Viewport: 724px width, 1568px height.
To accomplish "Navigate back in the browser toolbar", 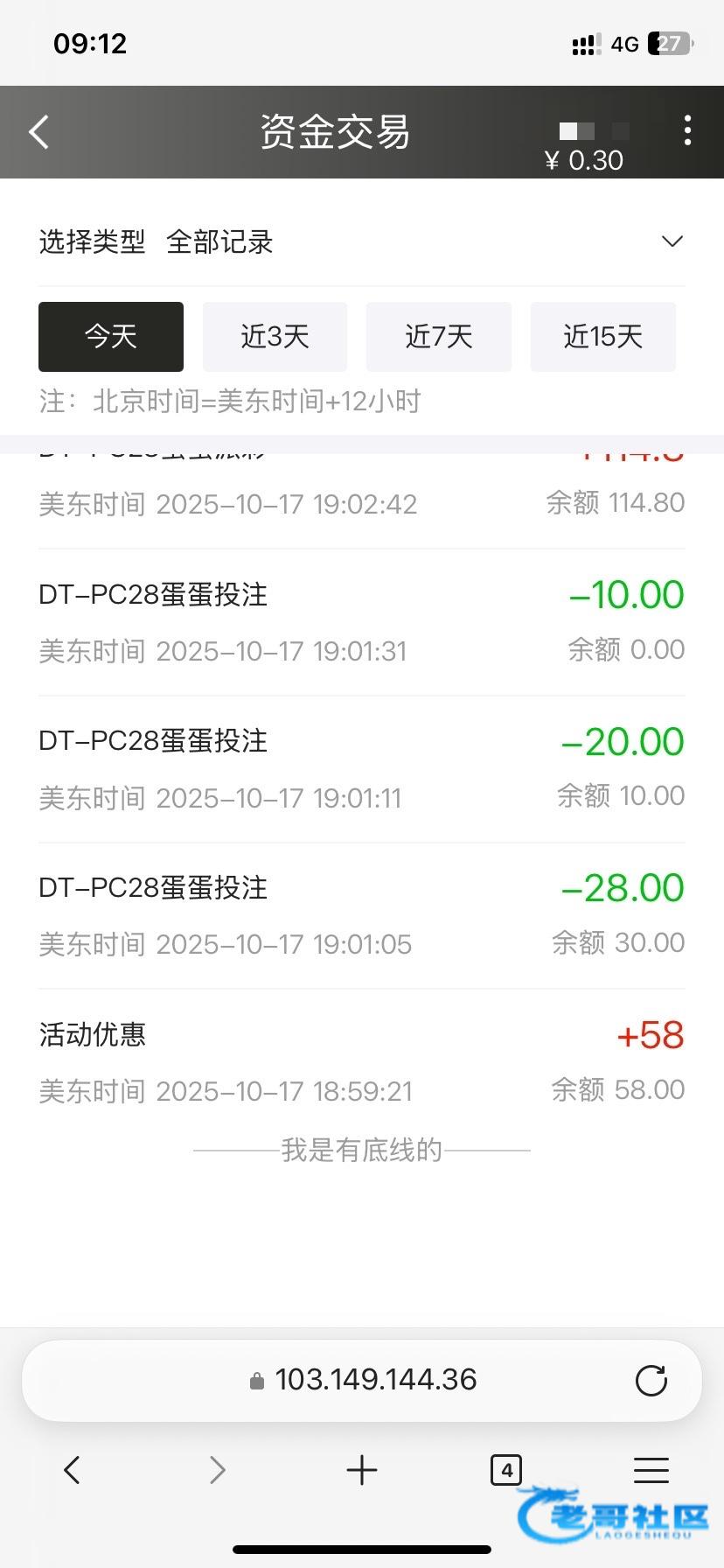I will [73, 1470].
